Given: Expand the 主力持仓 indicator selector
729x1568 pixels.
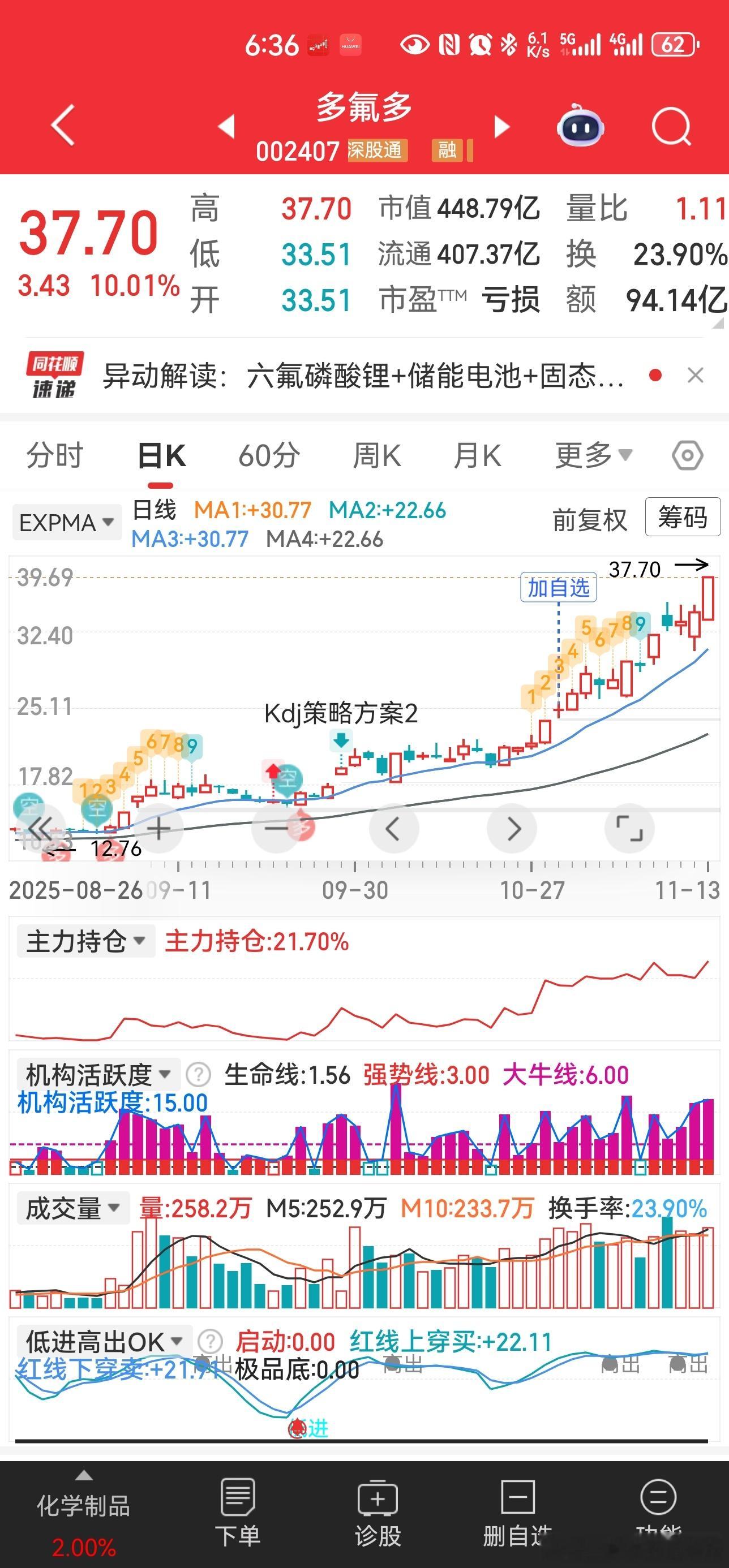Looking at the screenshot, I should [x=85, y=941].
